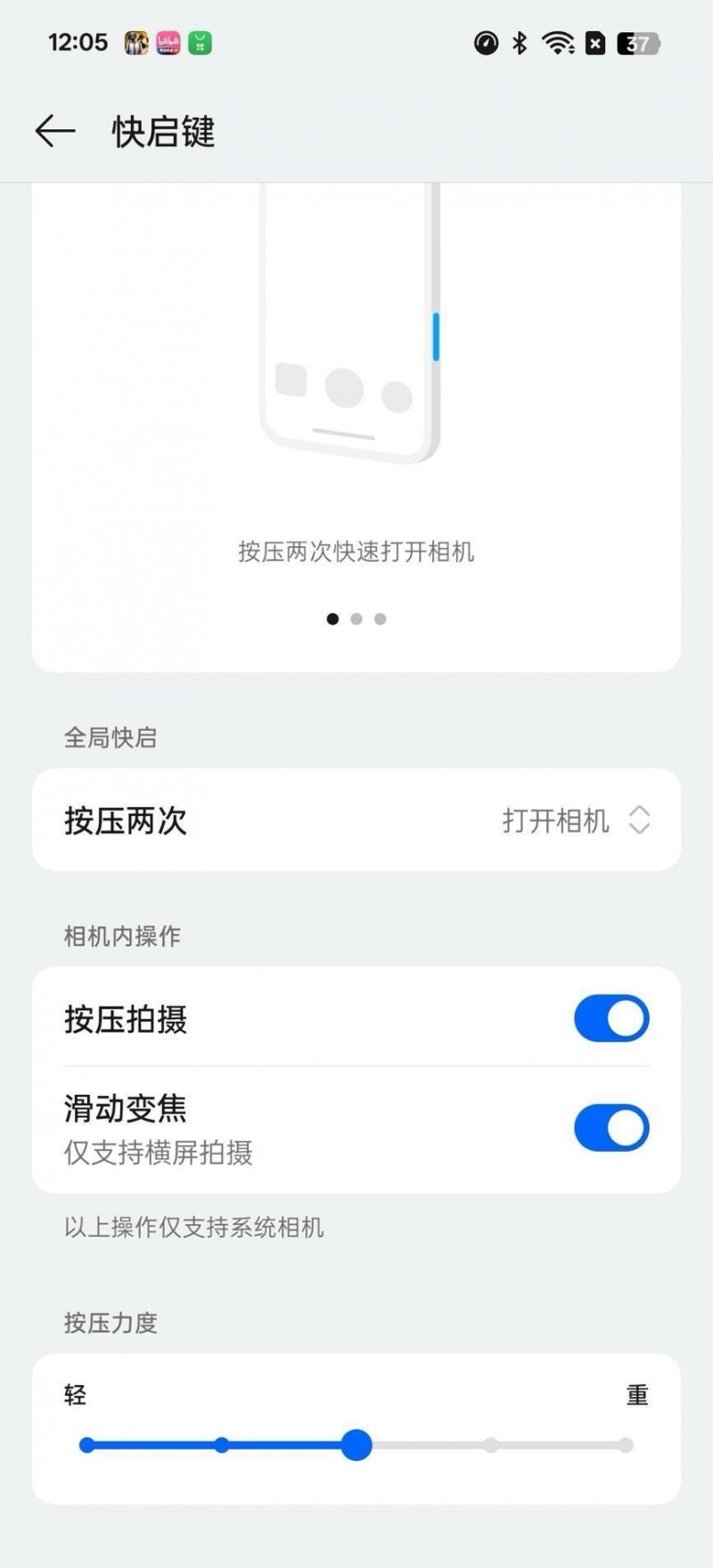713x1568 pixels.
Task: Tap the 仅支持横屏拍摄 description text
Action: [x=157, y=1154]
